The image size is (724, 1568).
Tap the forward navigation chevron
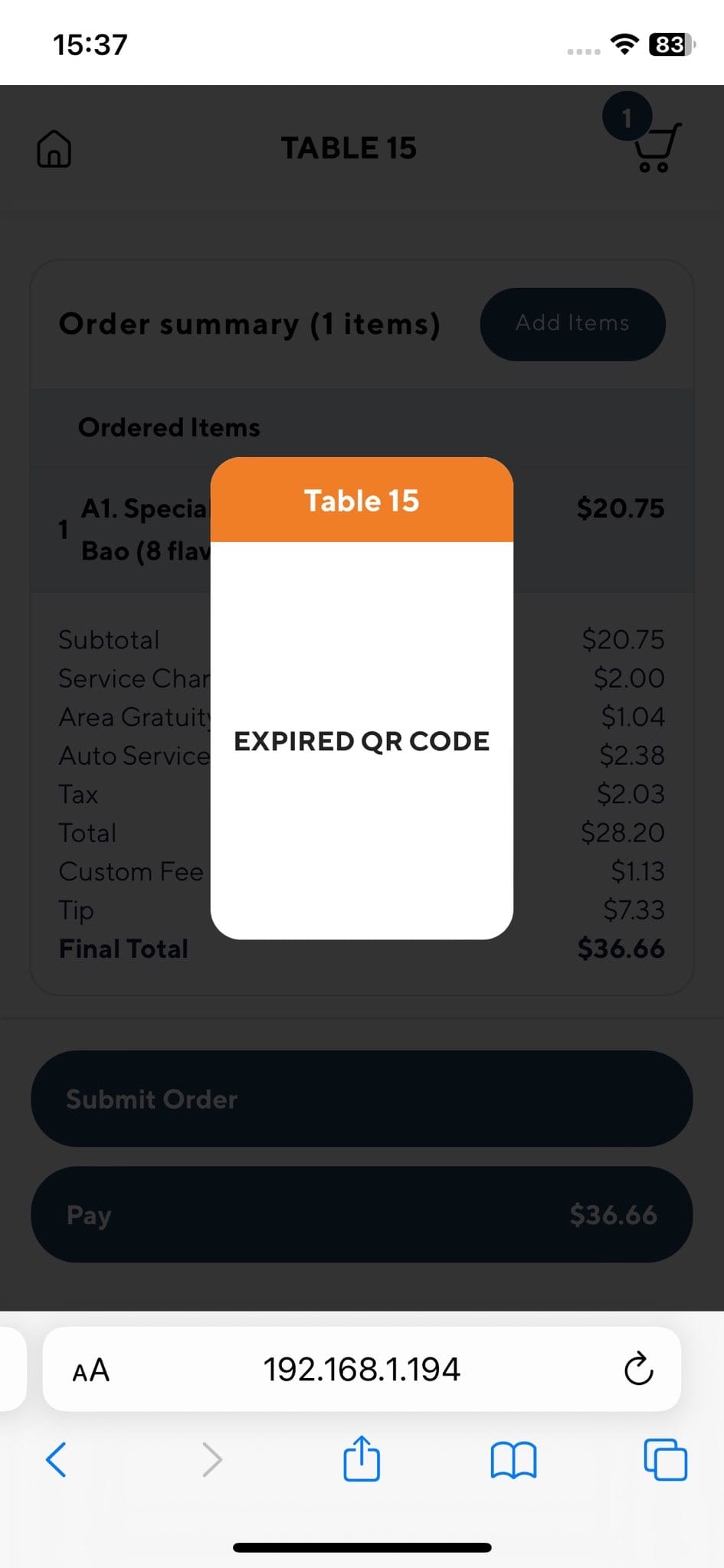pos(212,1459)
